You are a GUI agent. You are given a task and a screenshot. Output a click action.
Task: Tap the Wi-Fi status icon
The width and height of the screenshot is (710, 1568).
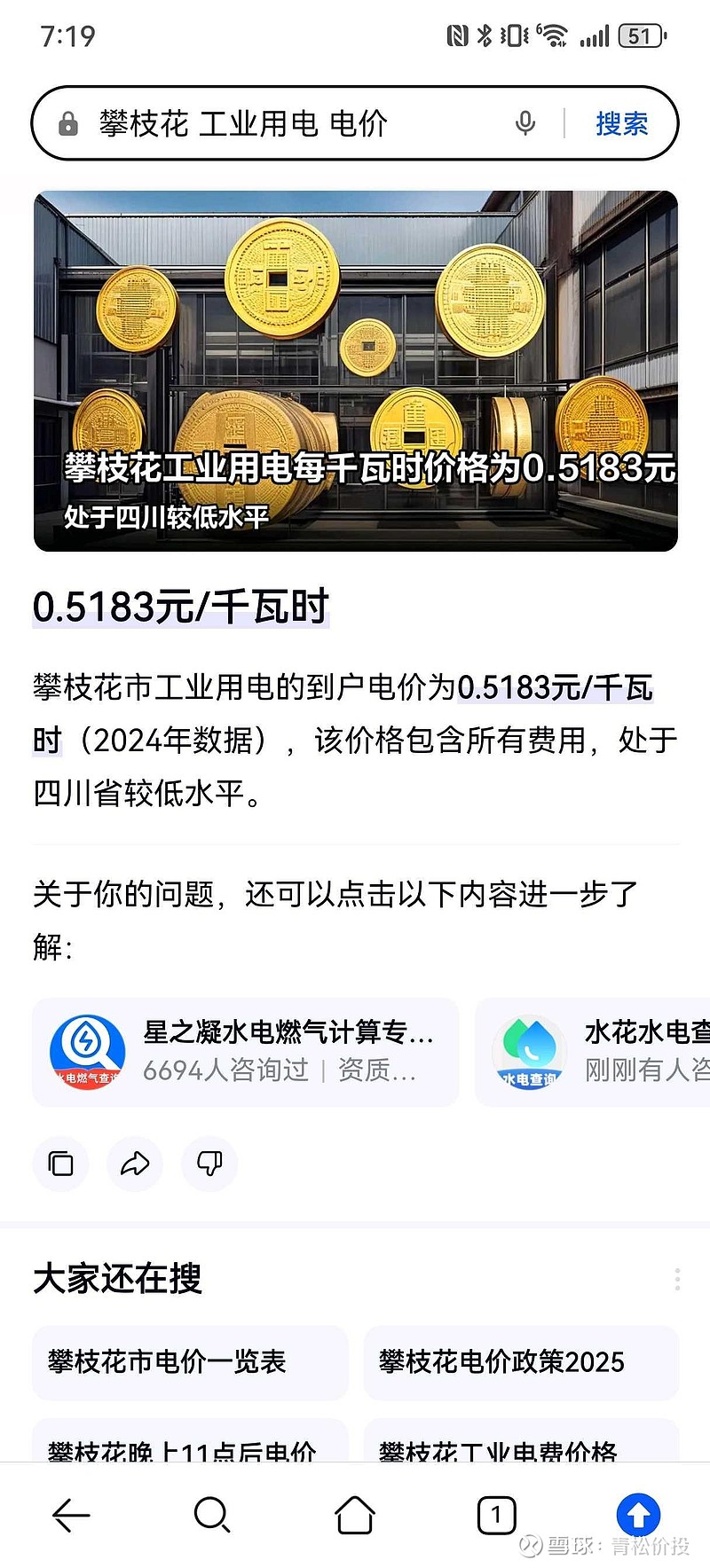556,34
